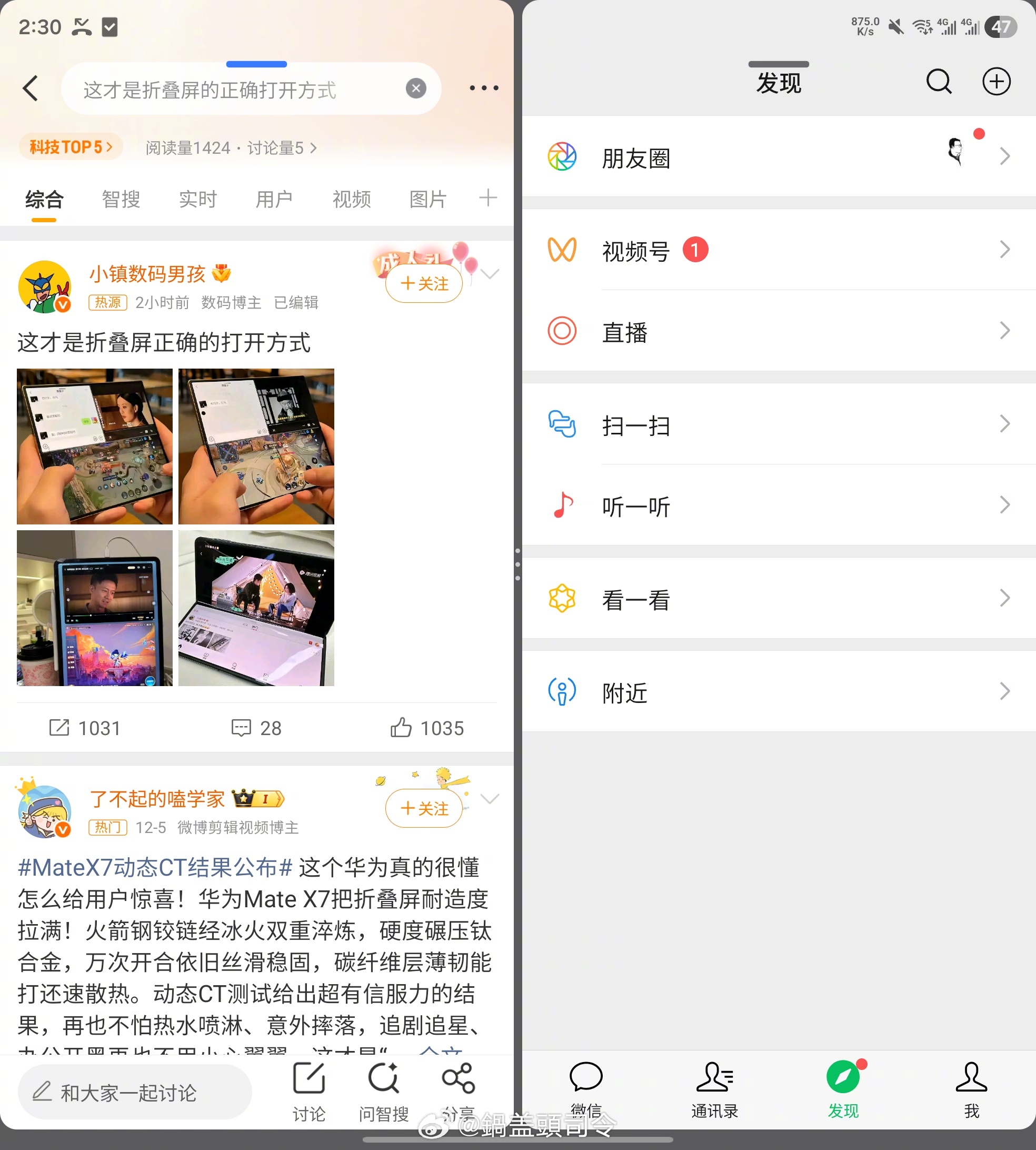Switch to the 通讯录 contacts tab

coord(714,1090)
